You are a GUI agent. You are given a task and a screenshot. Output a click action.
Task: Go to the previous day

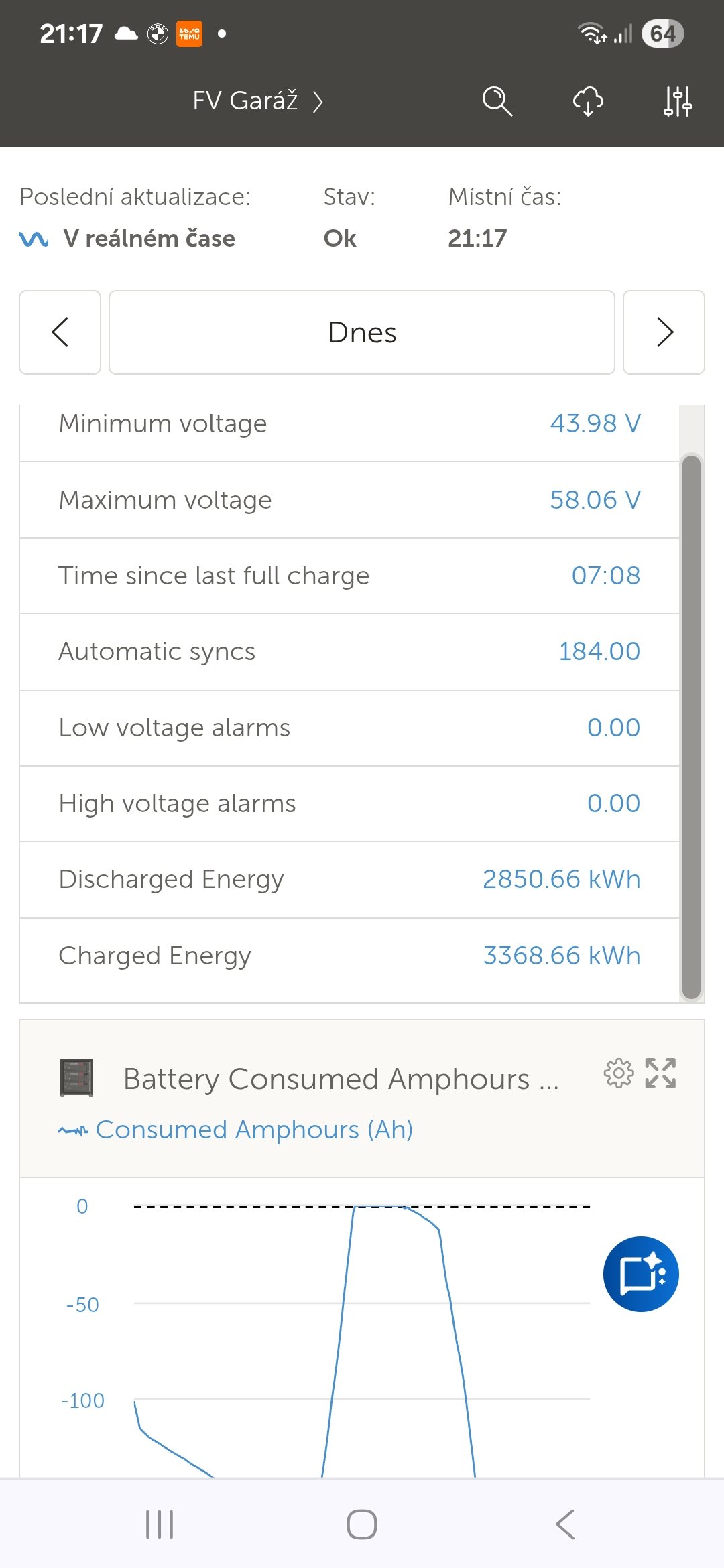[60, 332]
